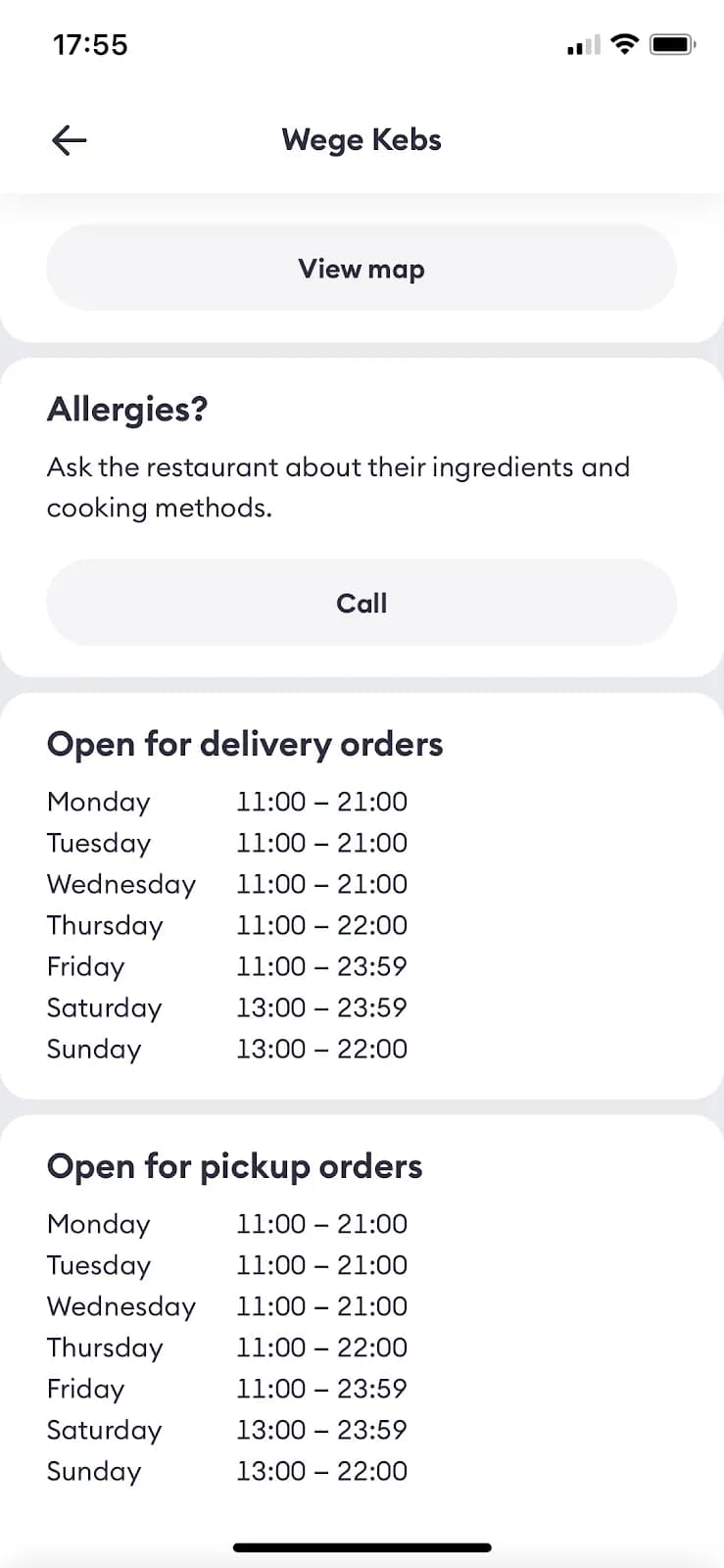
Task: Go back from Wege Kebs info
Action: click(69, 140)
